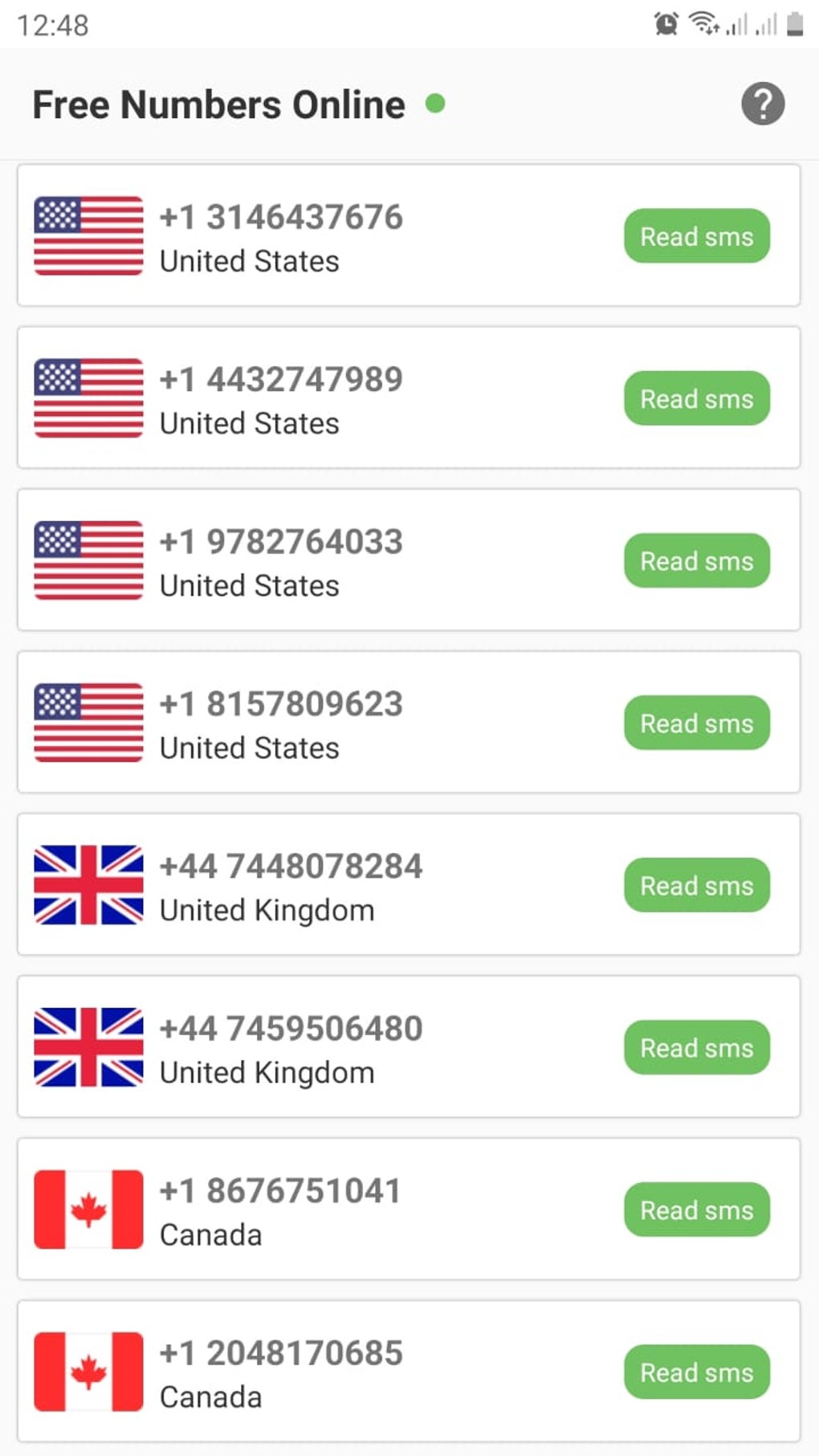819x1456 pixels.
Task: Open messages for +1 2048170685
Action: pos(695,1371)
